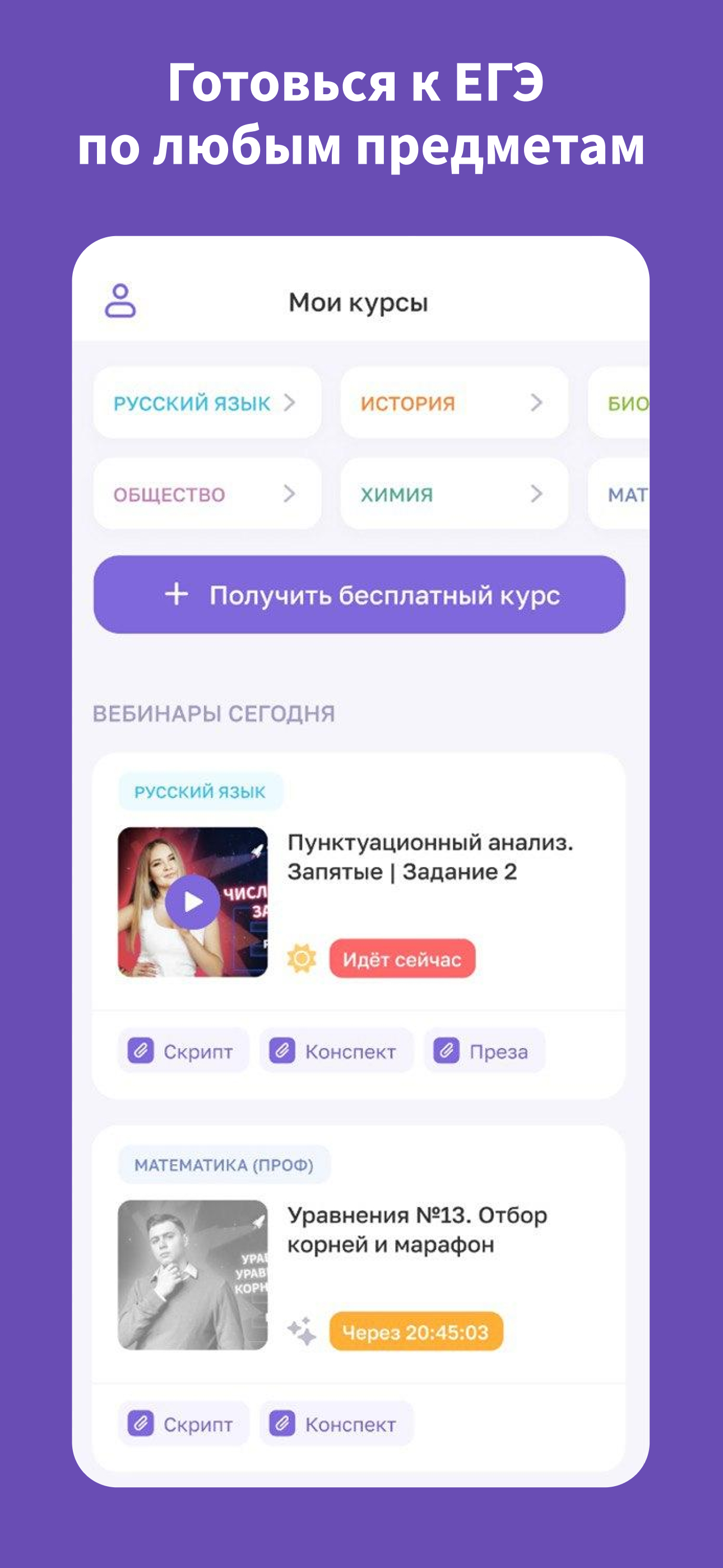
Task: Click the paperclip icon on the Скрипт chip
Action: 142,1049
